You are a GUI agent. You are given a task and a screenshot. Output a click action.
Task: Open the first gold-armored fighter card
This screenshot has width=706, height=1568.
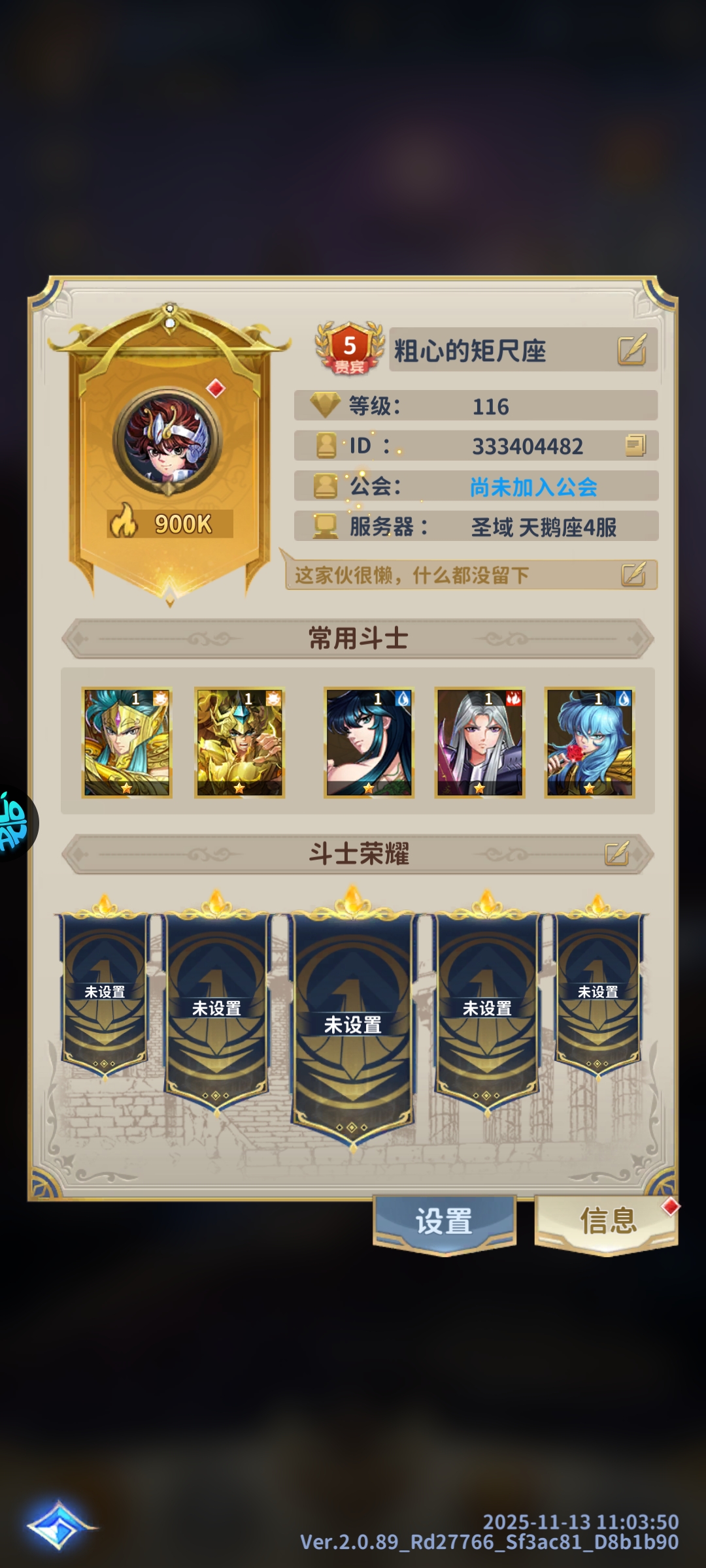tap(127, 742)
